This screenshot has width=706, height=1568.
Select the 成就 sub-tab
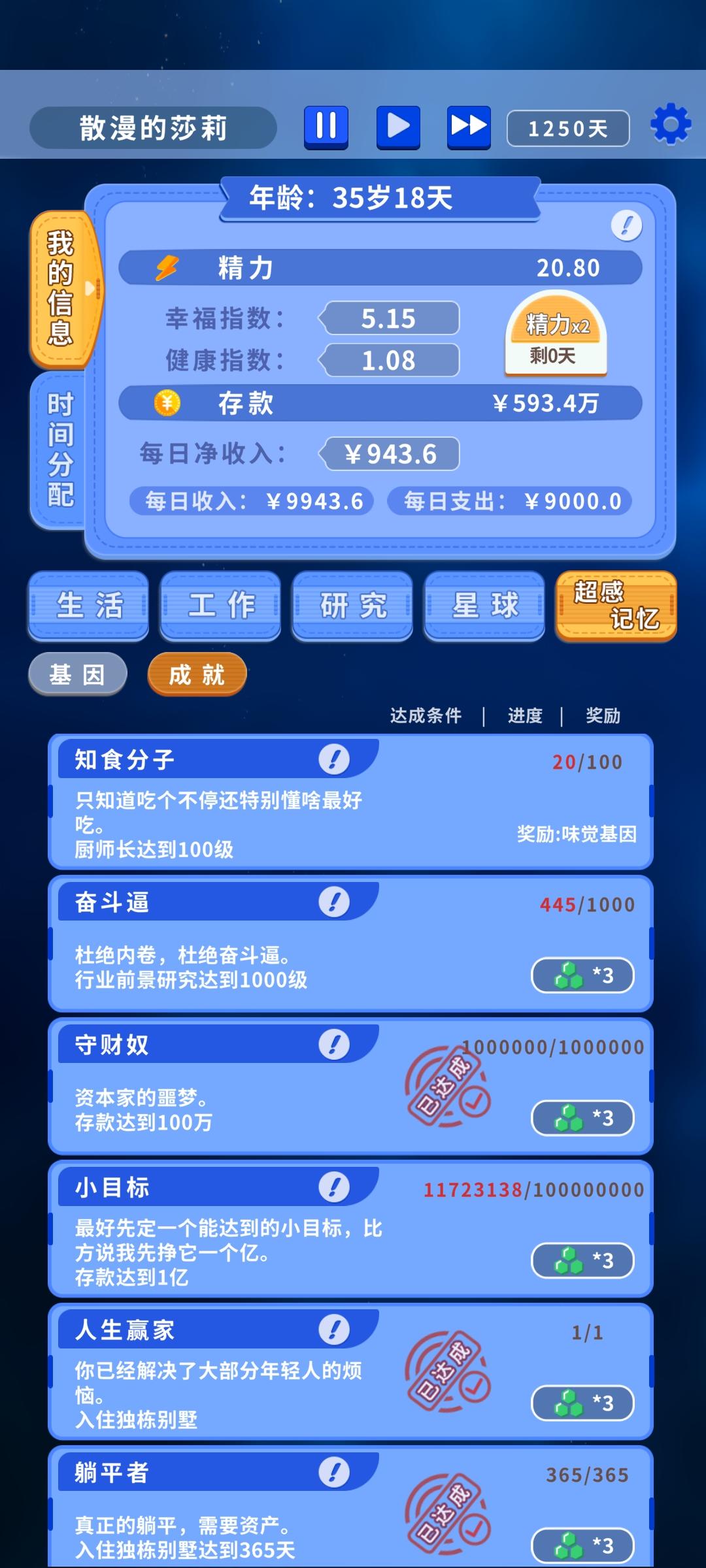[x=197, y=674]
